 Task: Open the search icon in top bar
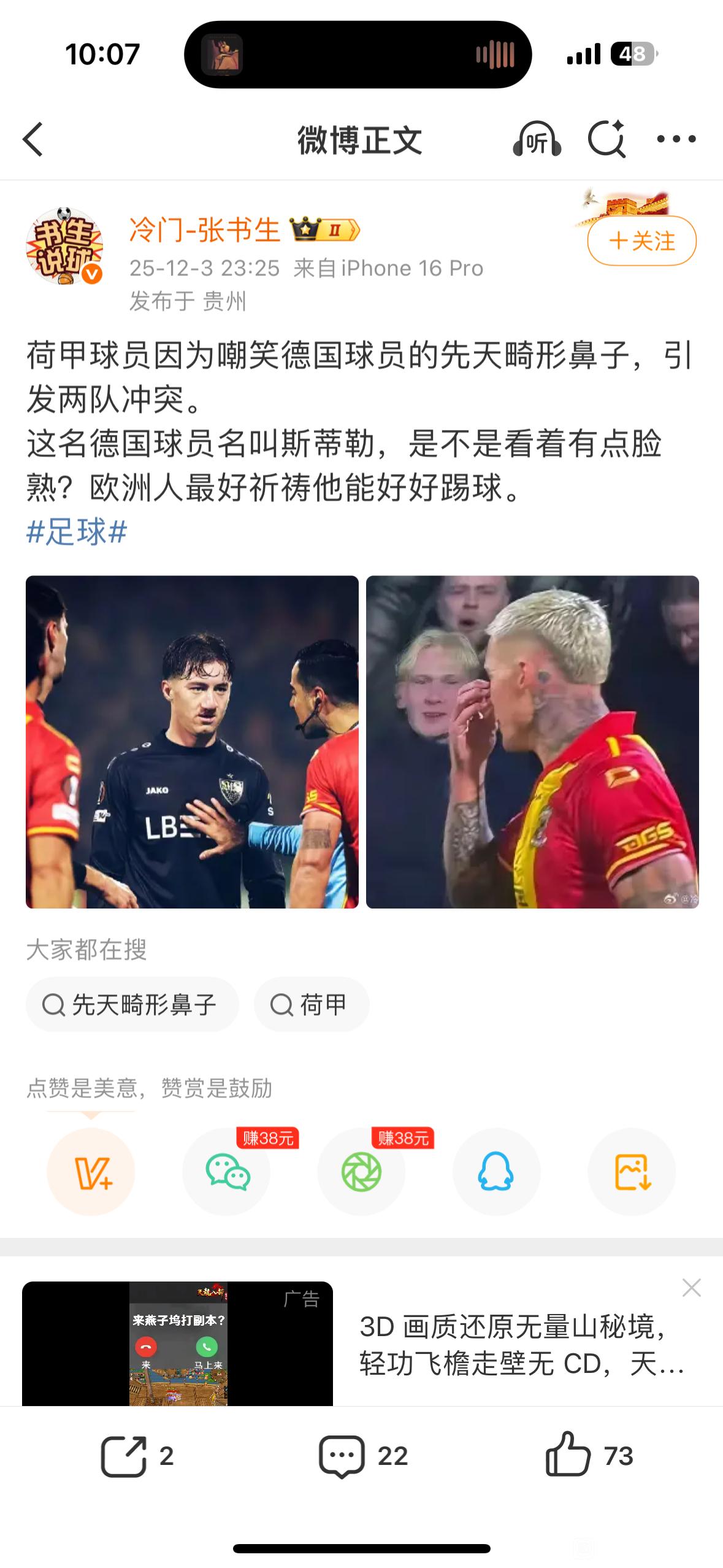click(606, 140)
